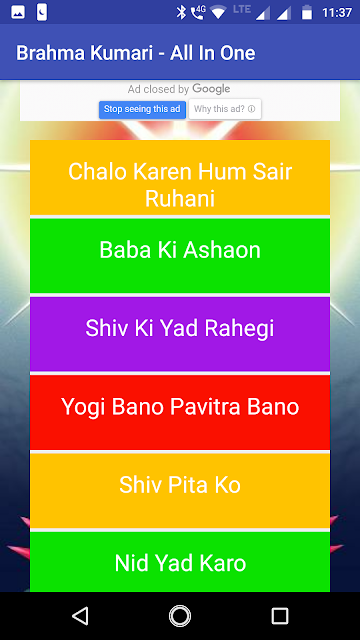Tap Stop seeing this ad button

(142, 109)
